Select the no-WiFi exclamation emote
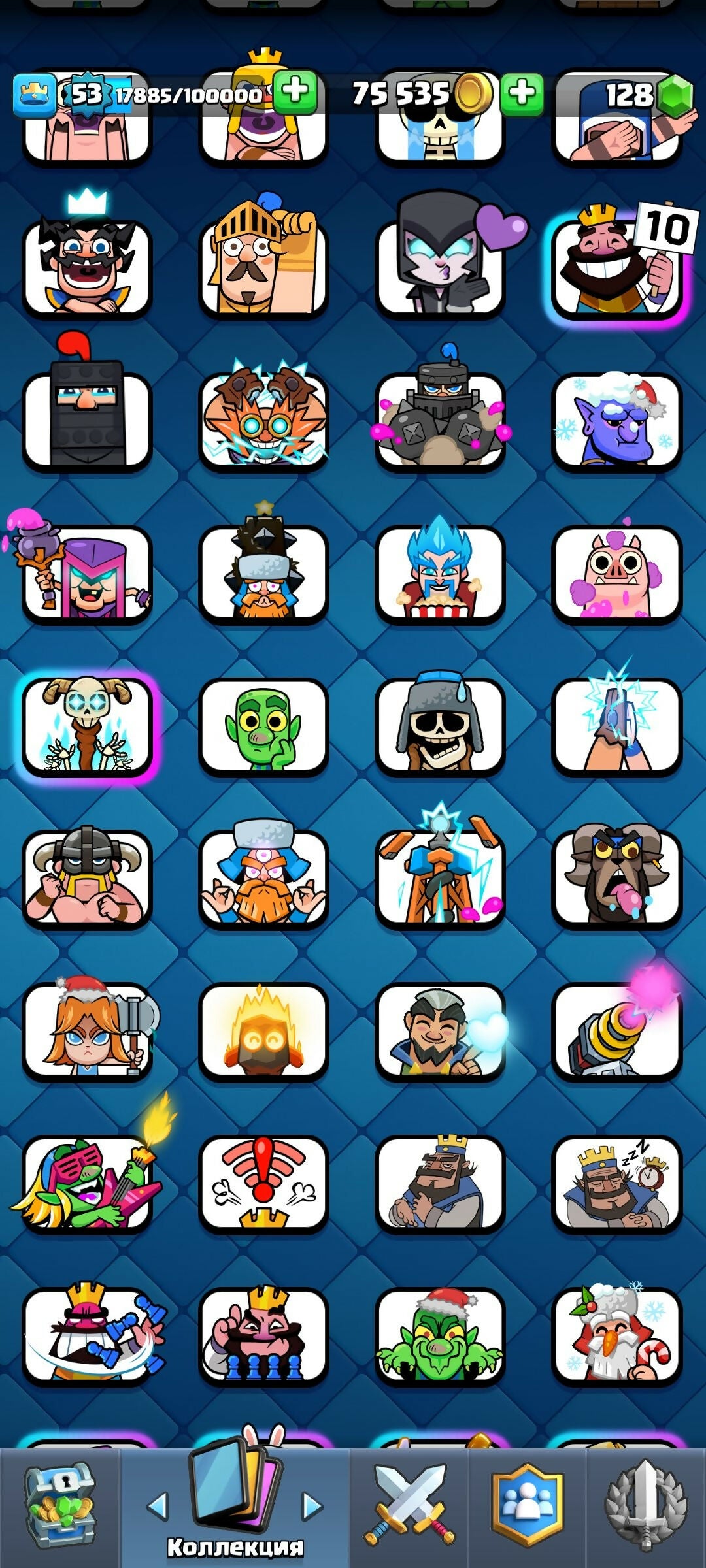 pos(263,1184)
